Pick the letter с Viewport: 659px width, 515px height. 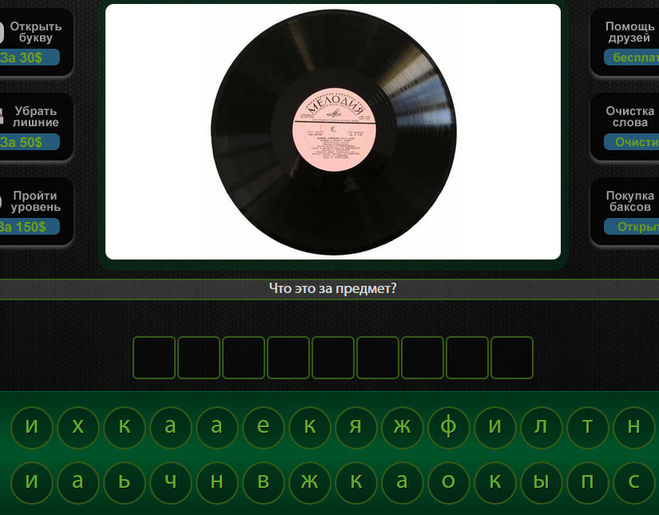click(x=633, y=481)
